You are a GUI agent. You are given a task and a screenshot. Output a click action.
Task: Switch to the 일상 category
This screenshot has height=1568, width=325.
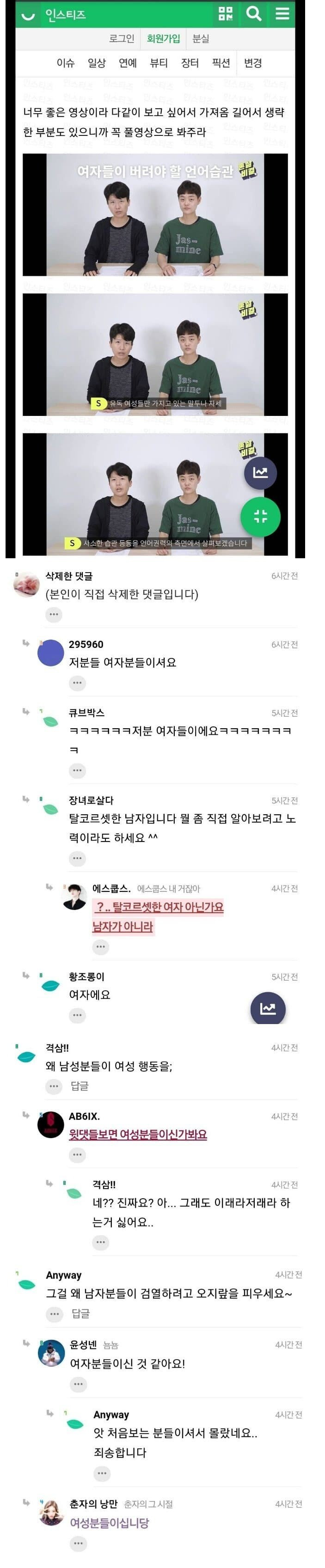point(96,63)
